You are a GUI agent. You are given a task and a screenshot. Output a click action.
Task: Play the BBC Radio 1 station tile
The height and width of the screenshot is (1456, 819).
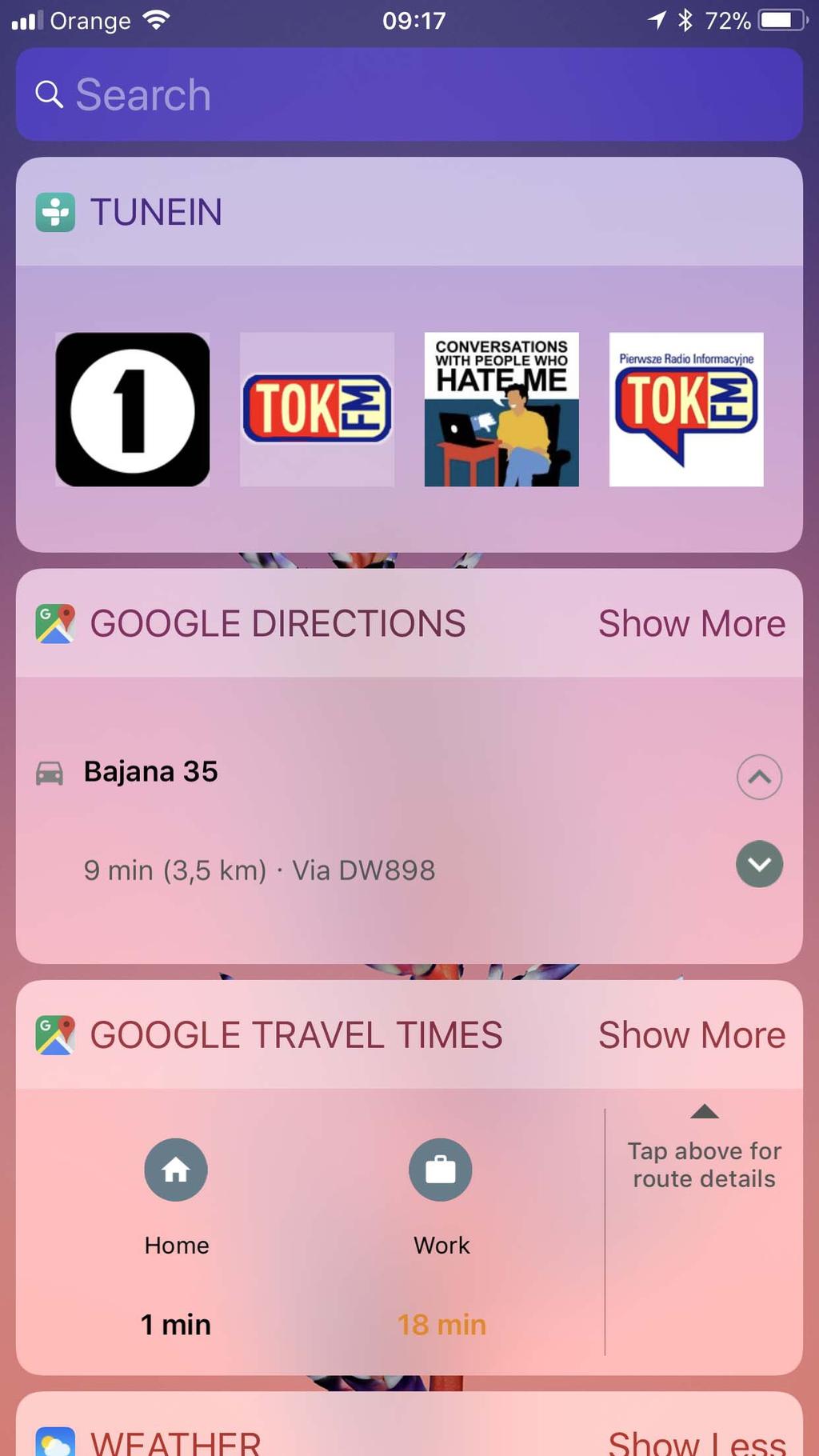click(133, 410)
